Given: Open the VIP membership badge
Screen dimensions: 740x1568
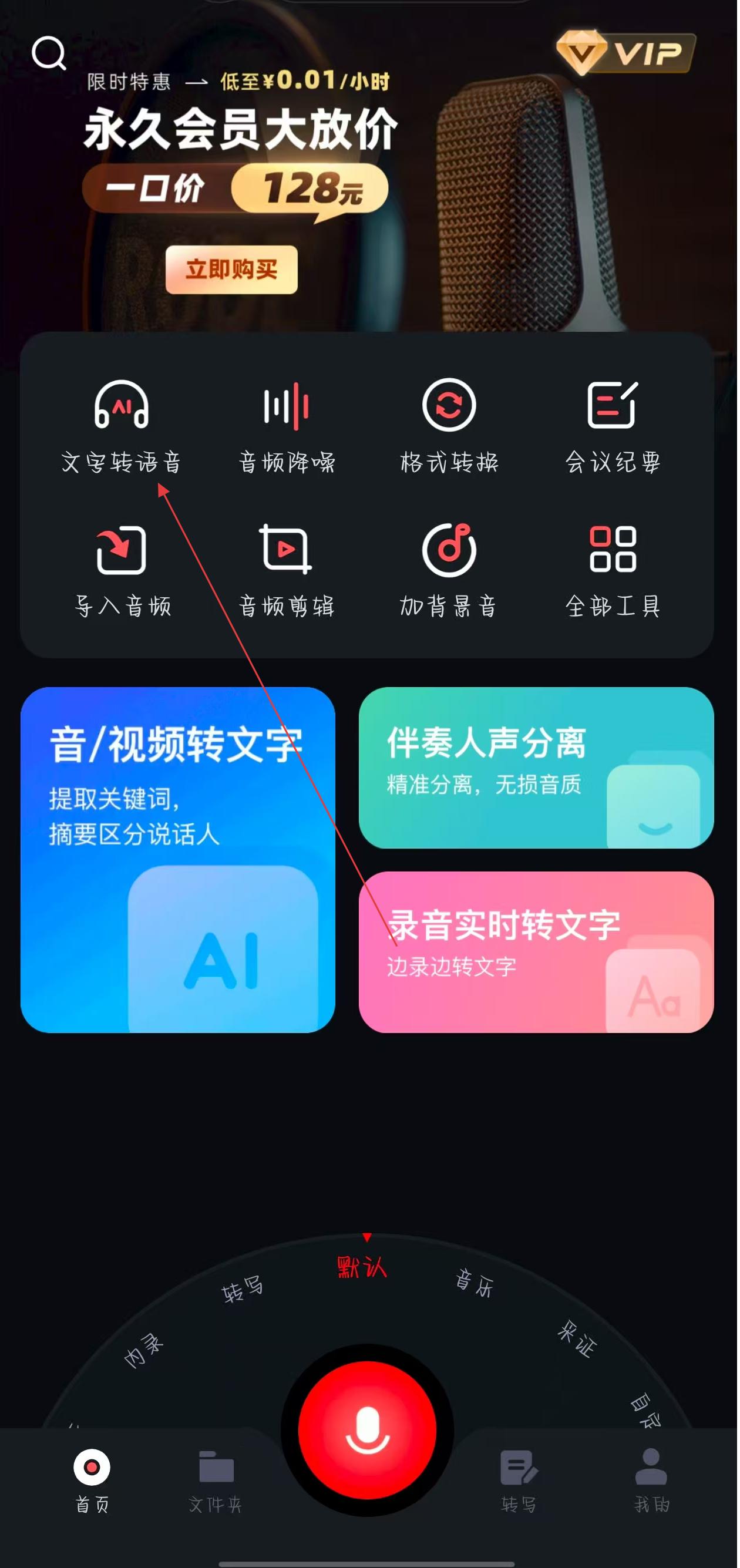Looking at the screenshot, I should click(625, 53).
